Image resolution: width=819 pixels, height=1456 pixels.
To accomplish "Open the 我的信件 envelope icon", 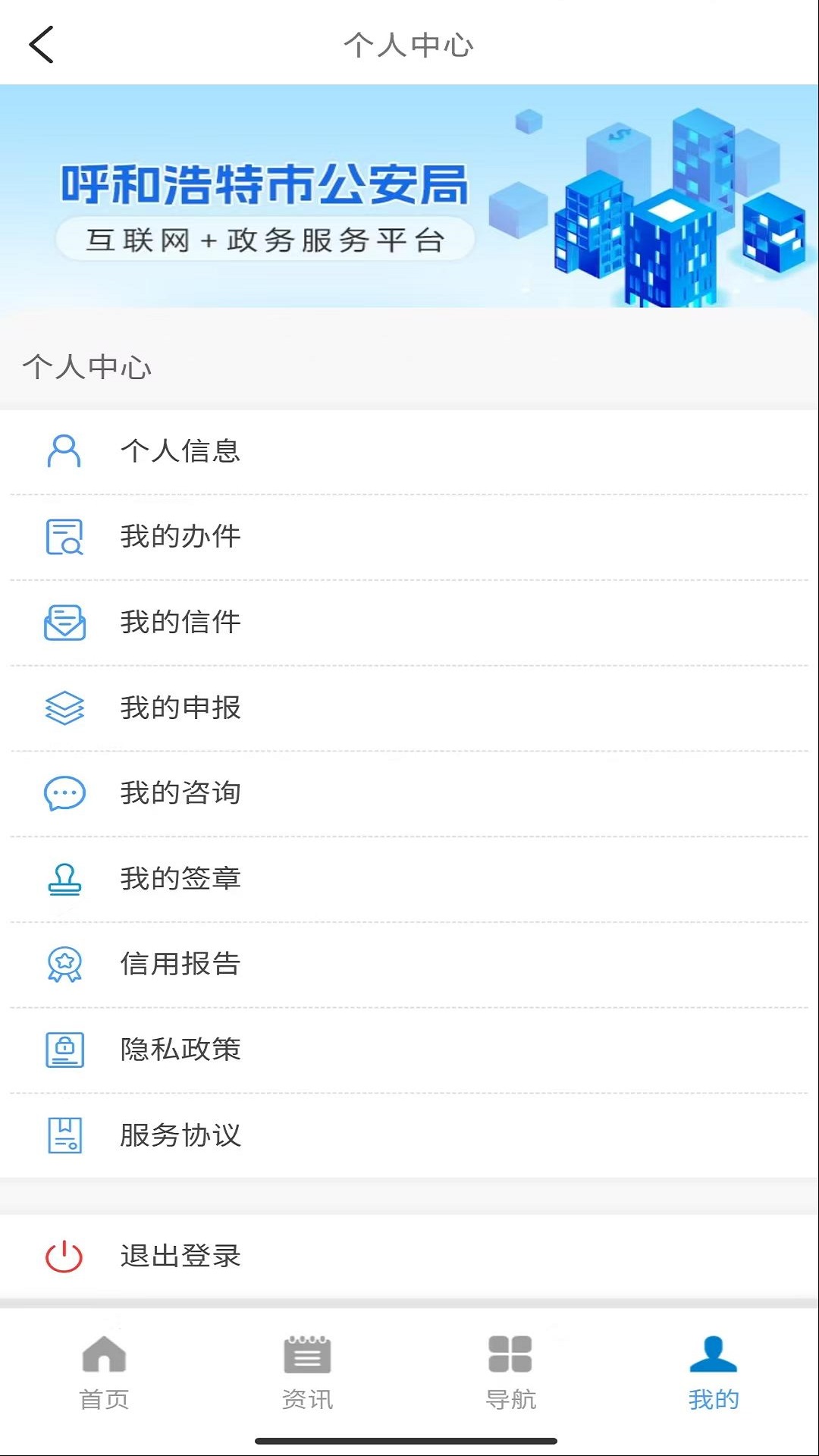I will point(65,623).
